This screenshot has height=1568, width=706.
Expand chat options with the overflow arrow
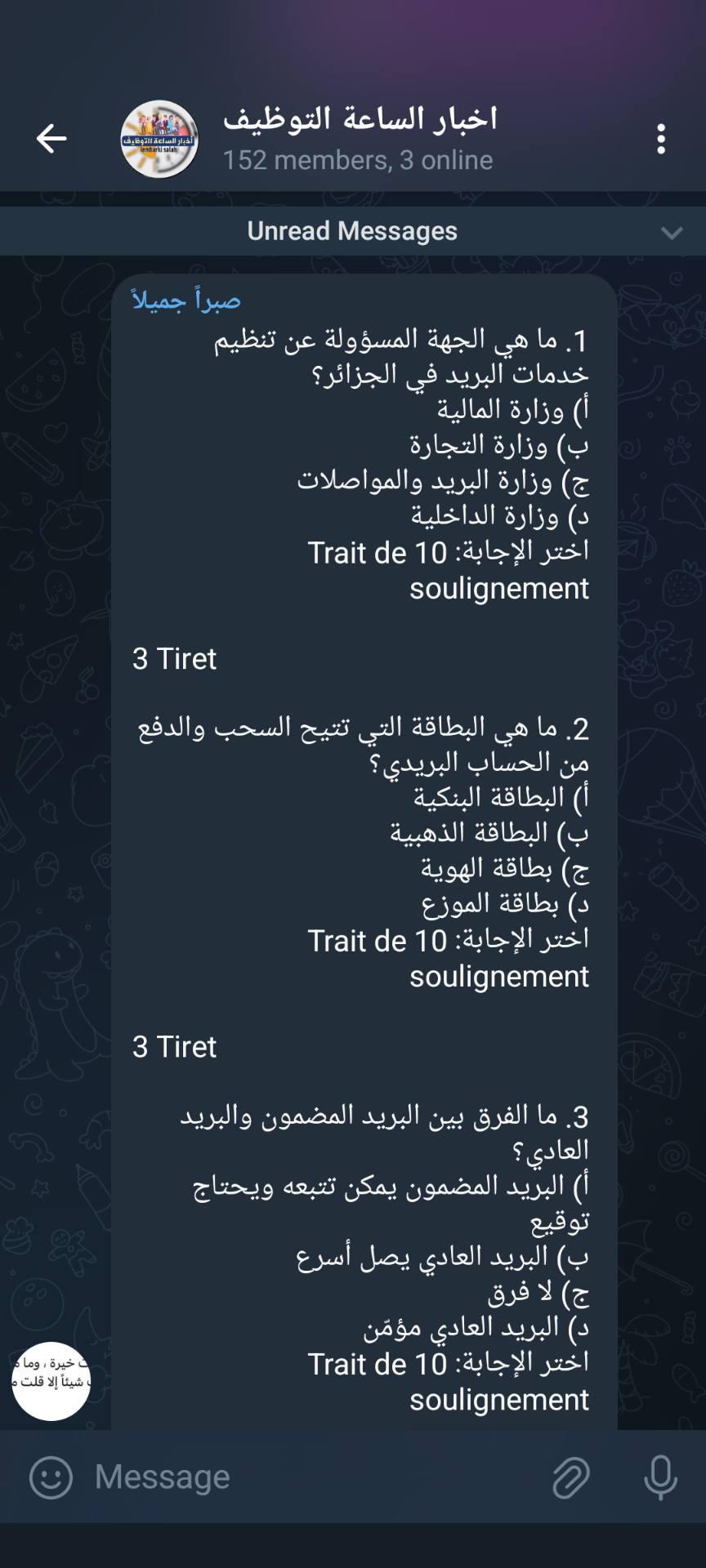[662, 137]
